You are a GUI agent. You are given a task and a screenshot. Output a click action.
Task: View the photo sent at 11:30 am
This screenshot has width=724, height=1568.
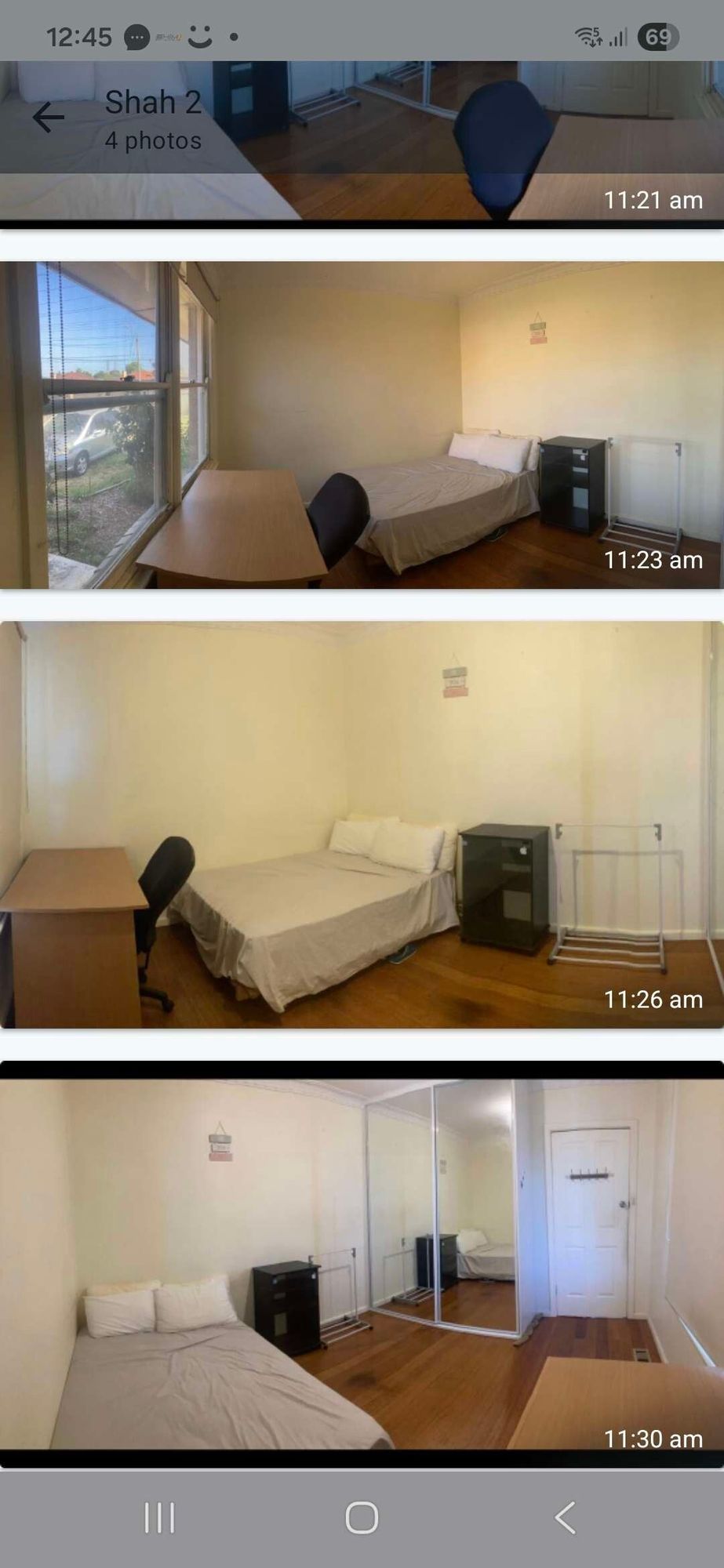pos(362,1264)
